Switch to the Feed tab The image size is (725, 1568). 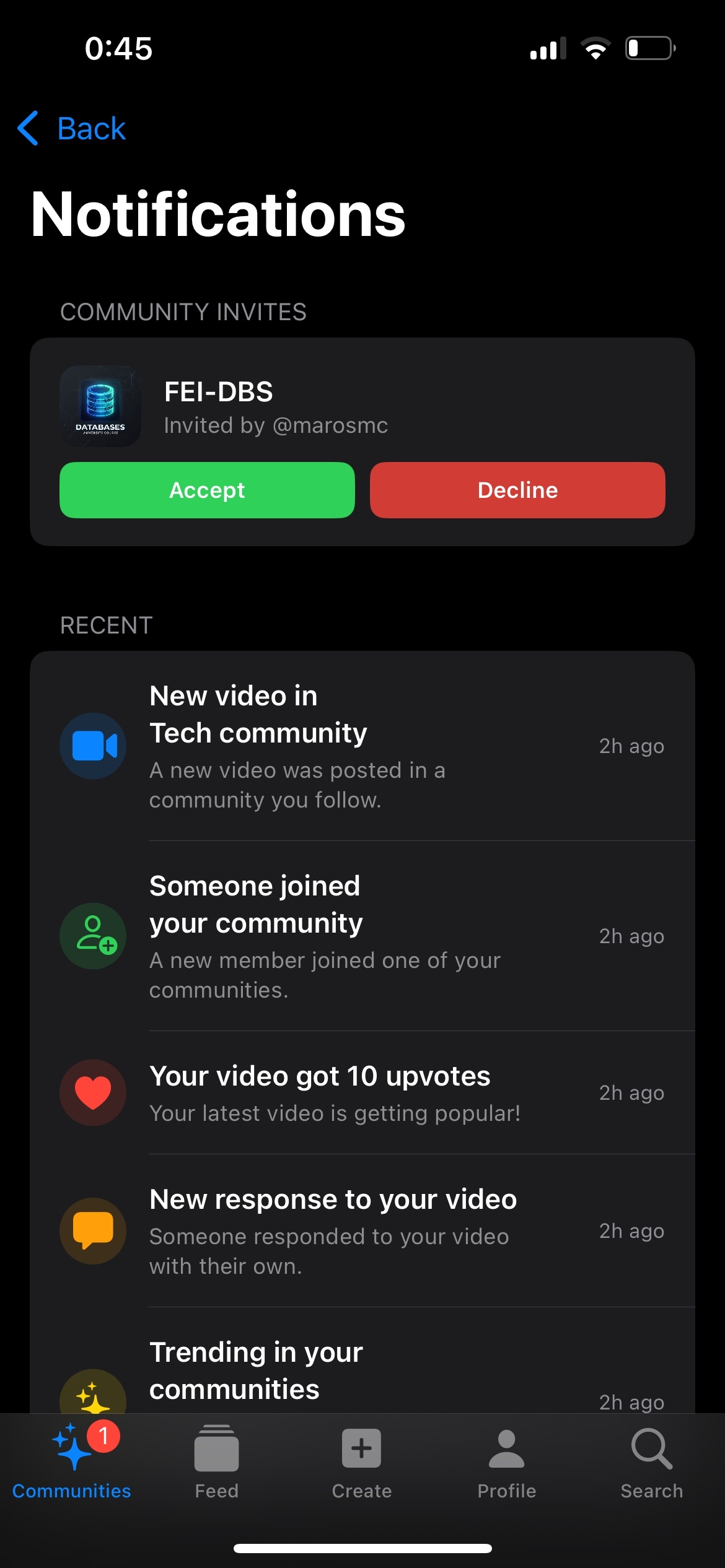216,1461
